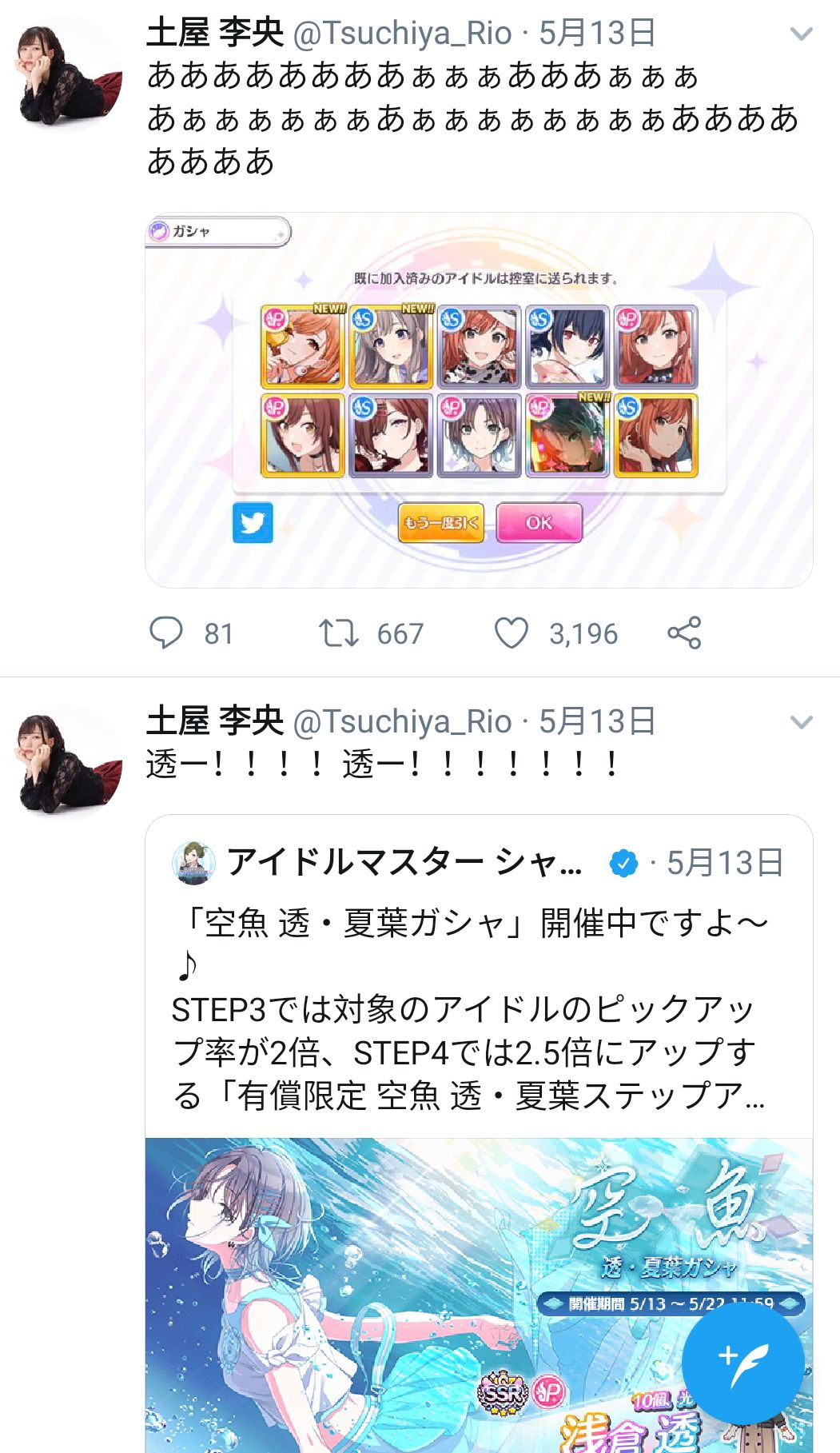Screen dimensions: 840x1453
Task: View the gacha screenshot image in full
Action: tap(478, 400)
